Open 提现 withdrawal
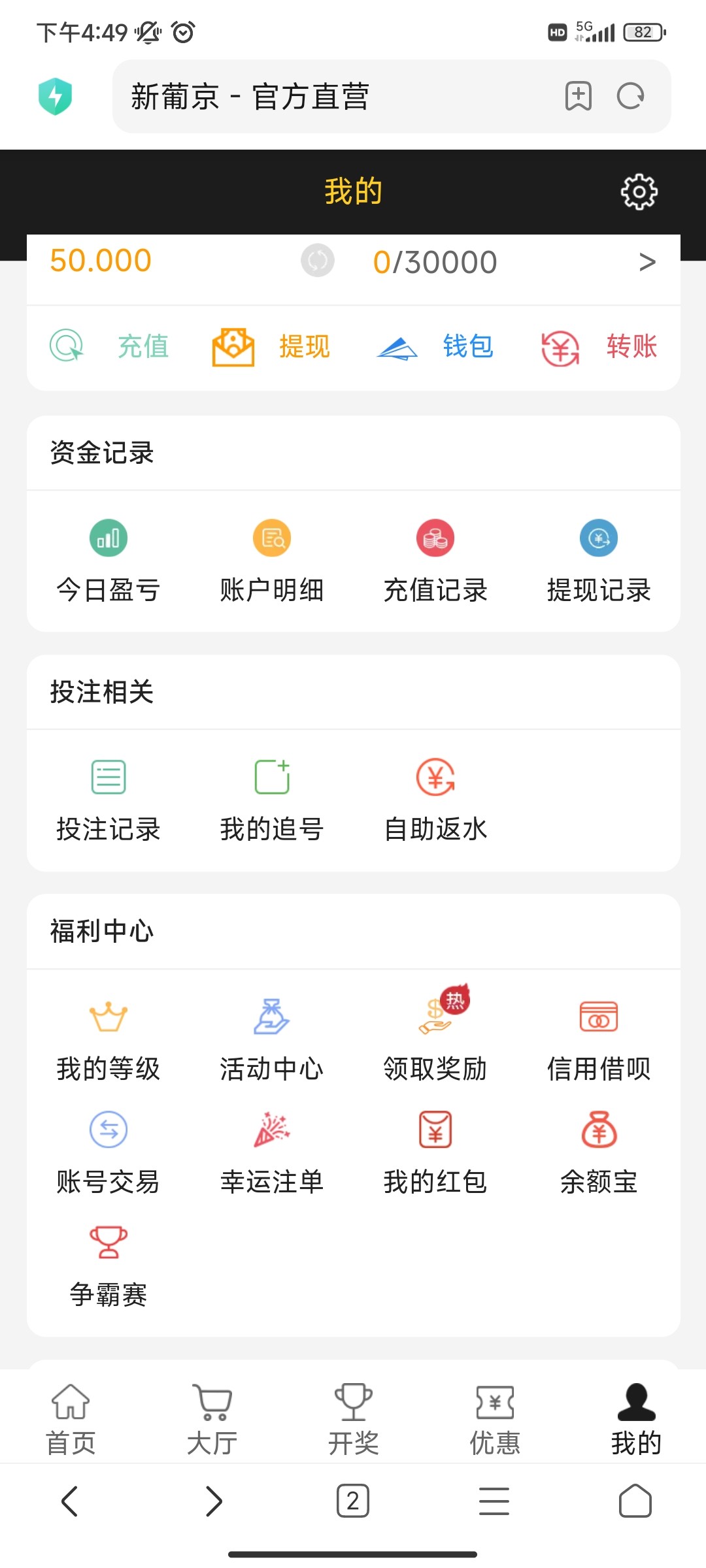The height and width of the screenshot is (1568, 706). (x=272, y=346)
